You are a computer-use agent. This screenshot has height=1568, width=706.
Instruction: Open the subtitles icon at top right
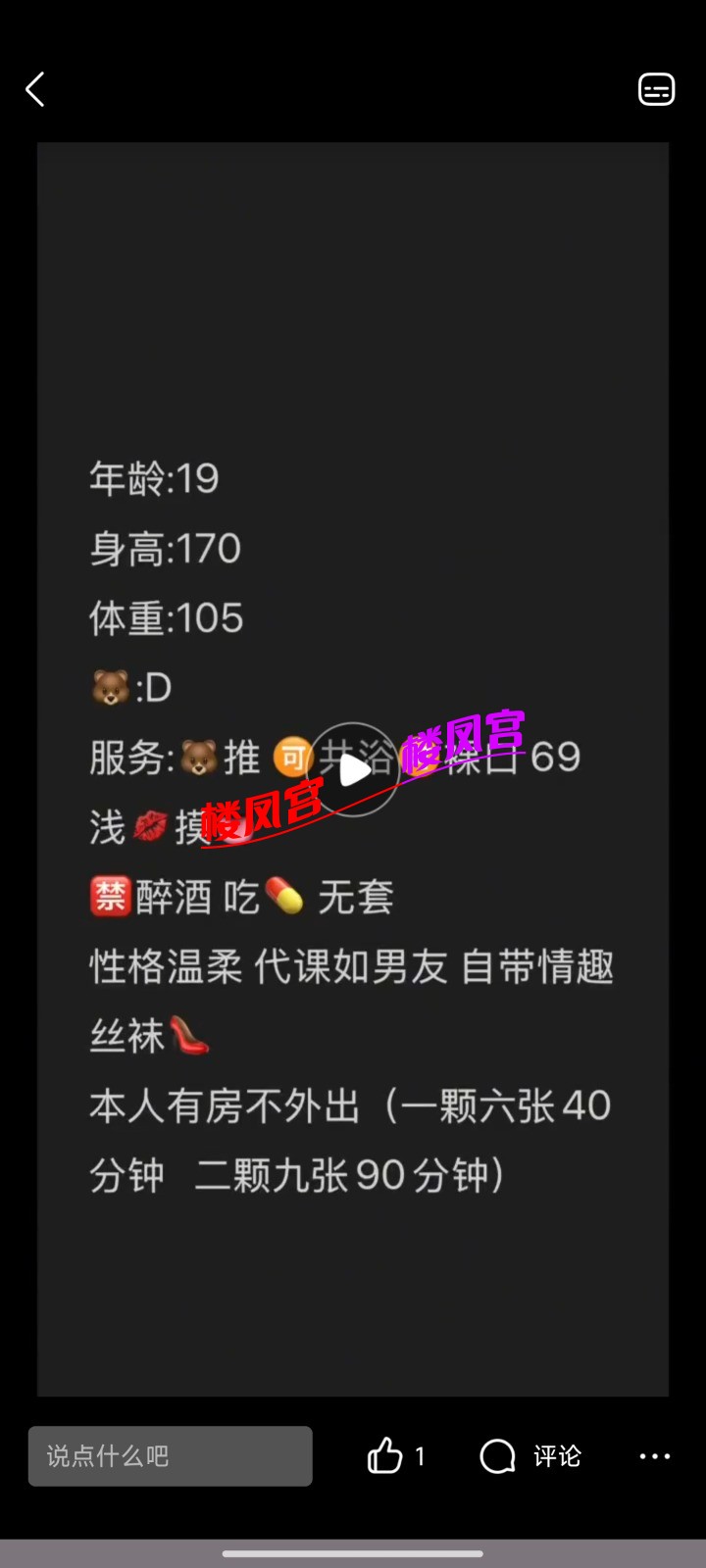coord(656,89)
